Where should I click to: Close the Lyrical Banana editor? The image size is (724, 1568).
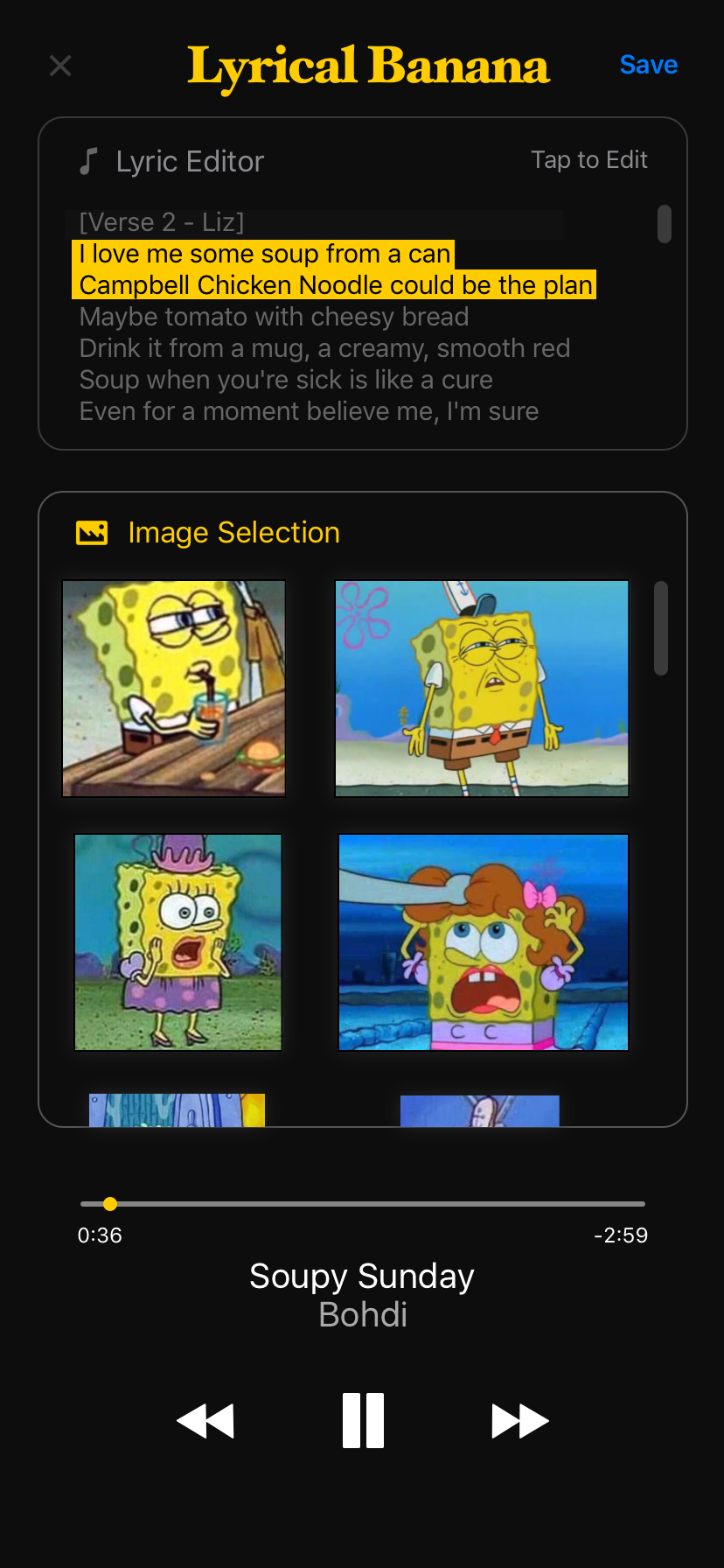click(x=60, y=66)
